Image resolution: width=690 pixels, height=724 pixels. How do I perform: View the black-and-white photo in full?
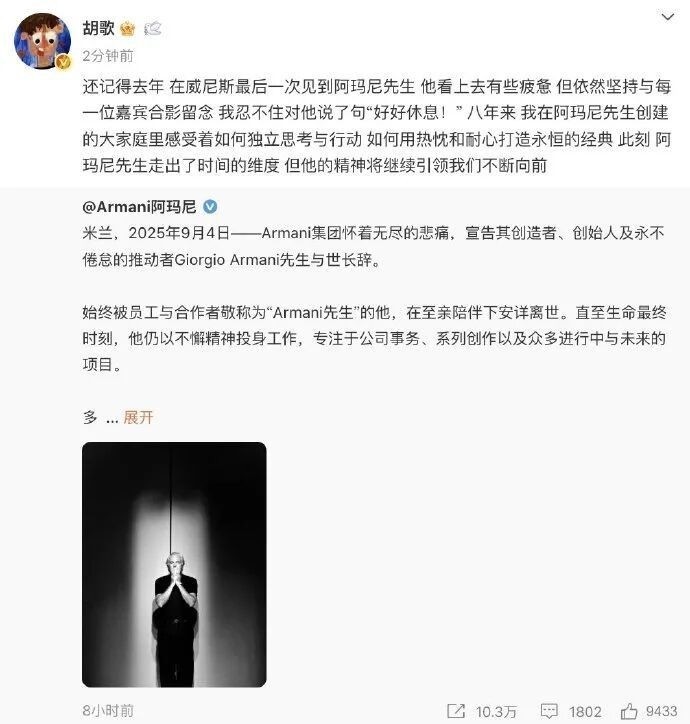174,564
